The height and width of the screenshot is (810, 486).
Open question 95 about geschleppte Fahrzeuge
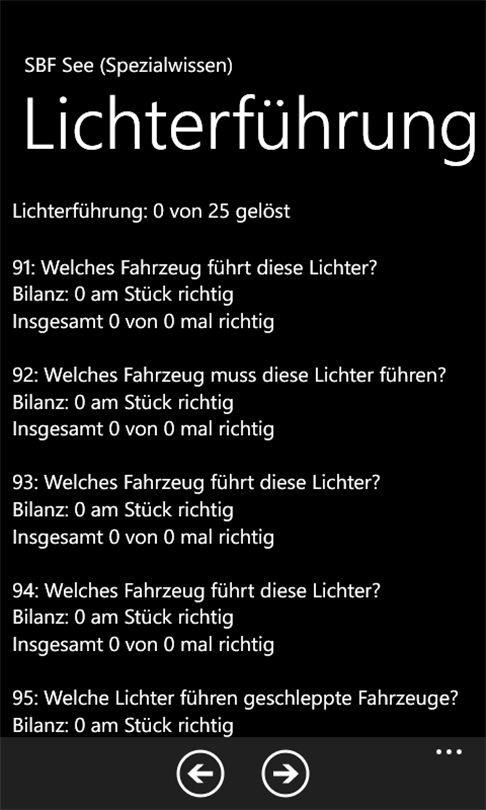[236, 712]
